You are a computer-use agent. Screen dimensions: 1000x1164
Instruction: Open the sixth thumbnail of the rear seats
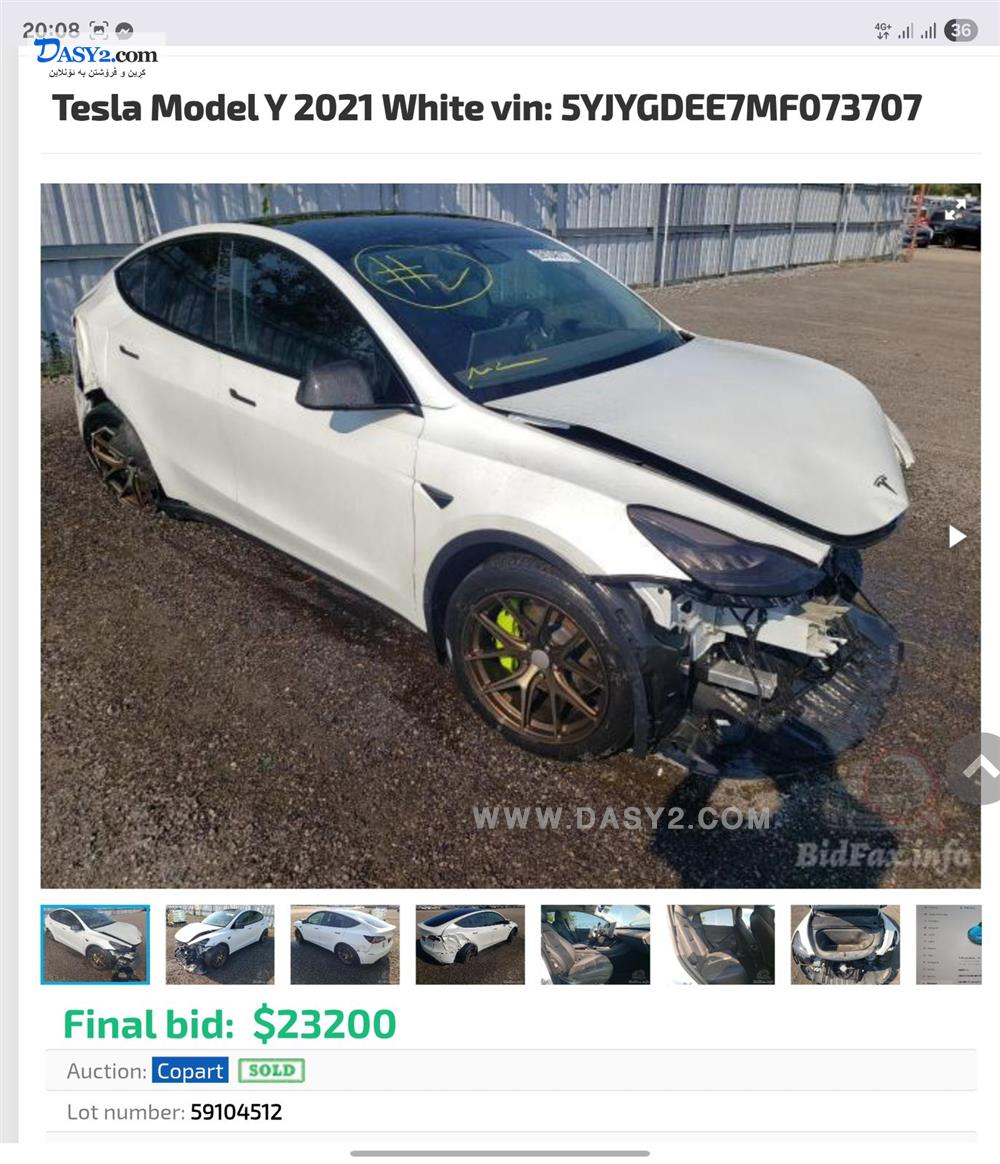tap(720, 945)
